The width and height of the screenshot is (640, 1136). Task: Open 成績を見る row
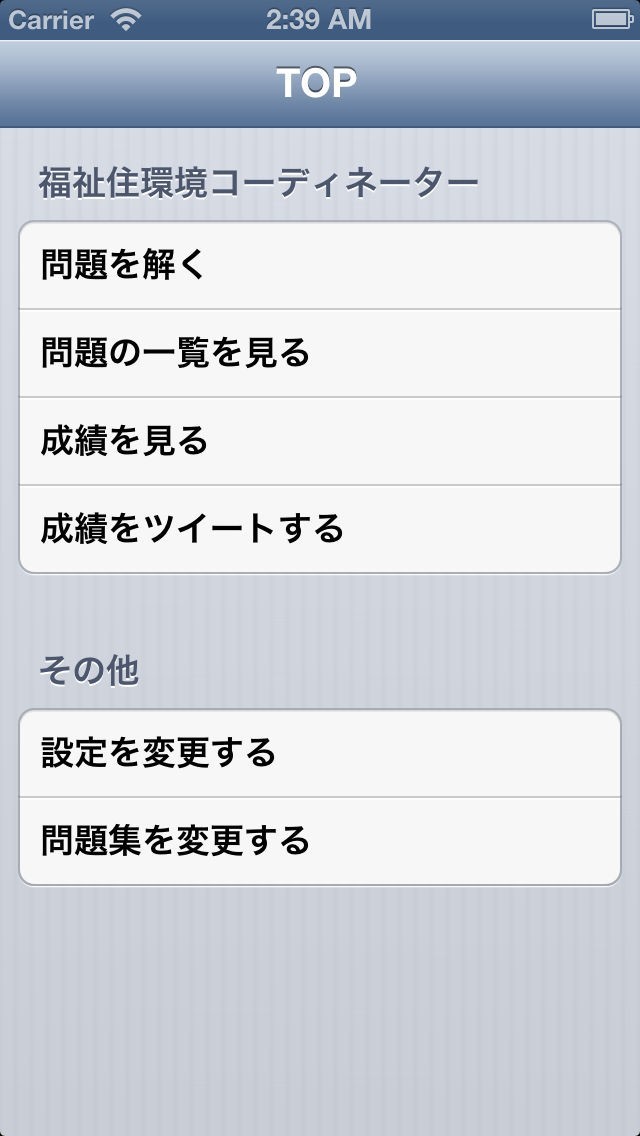pos(320,441)
